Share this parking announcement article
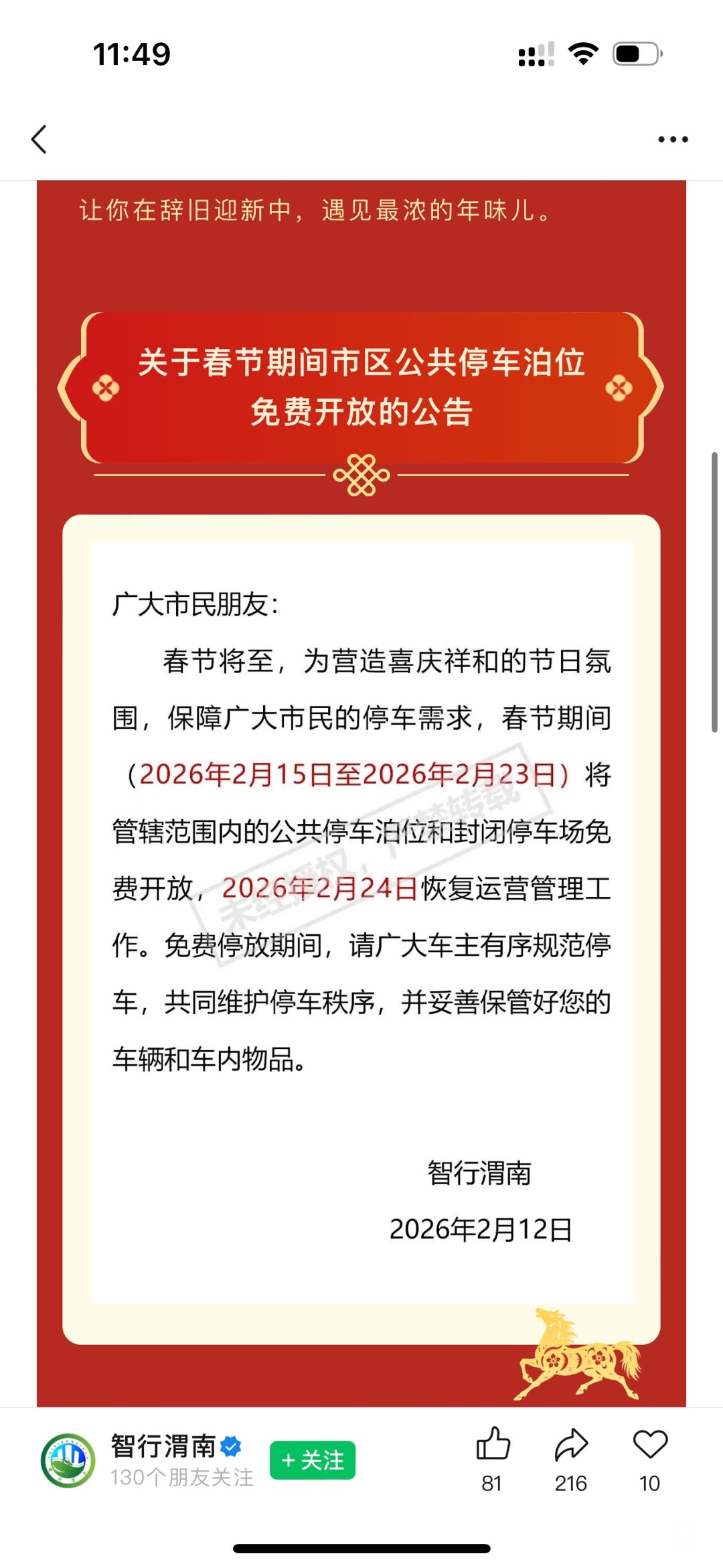The height and width of the screenshot is (1568, 723). [571, 1443]
